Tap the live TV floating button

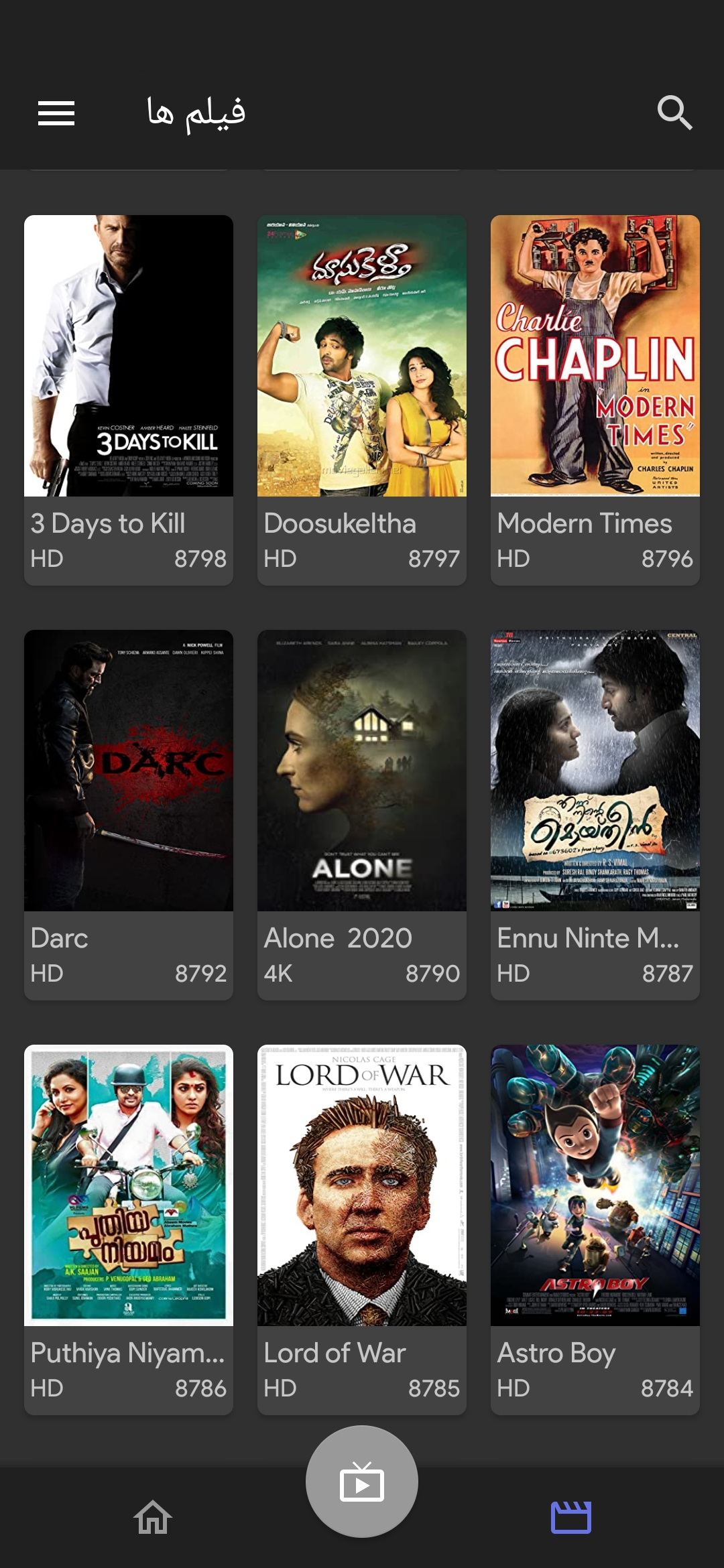point(362,1482)
